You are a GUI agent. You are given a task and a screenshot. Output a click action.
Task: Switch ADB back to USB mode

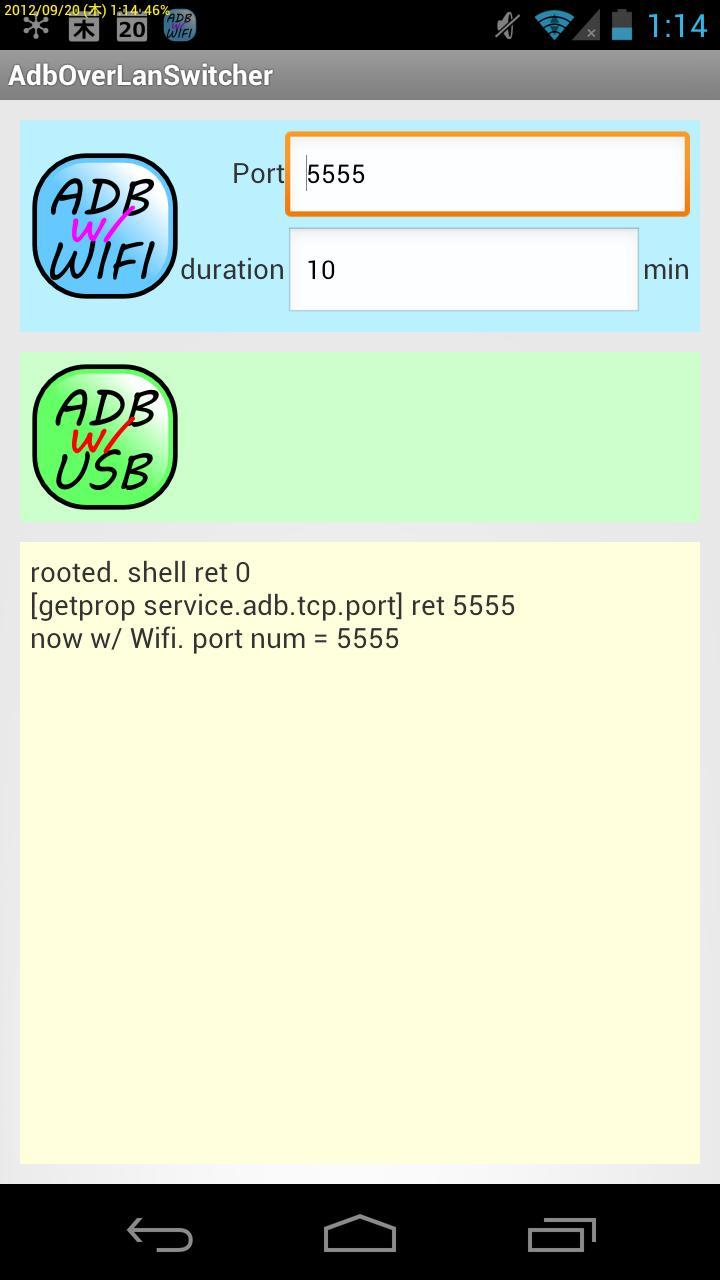coord(105,437)
